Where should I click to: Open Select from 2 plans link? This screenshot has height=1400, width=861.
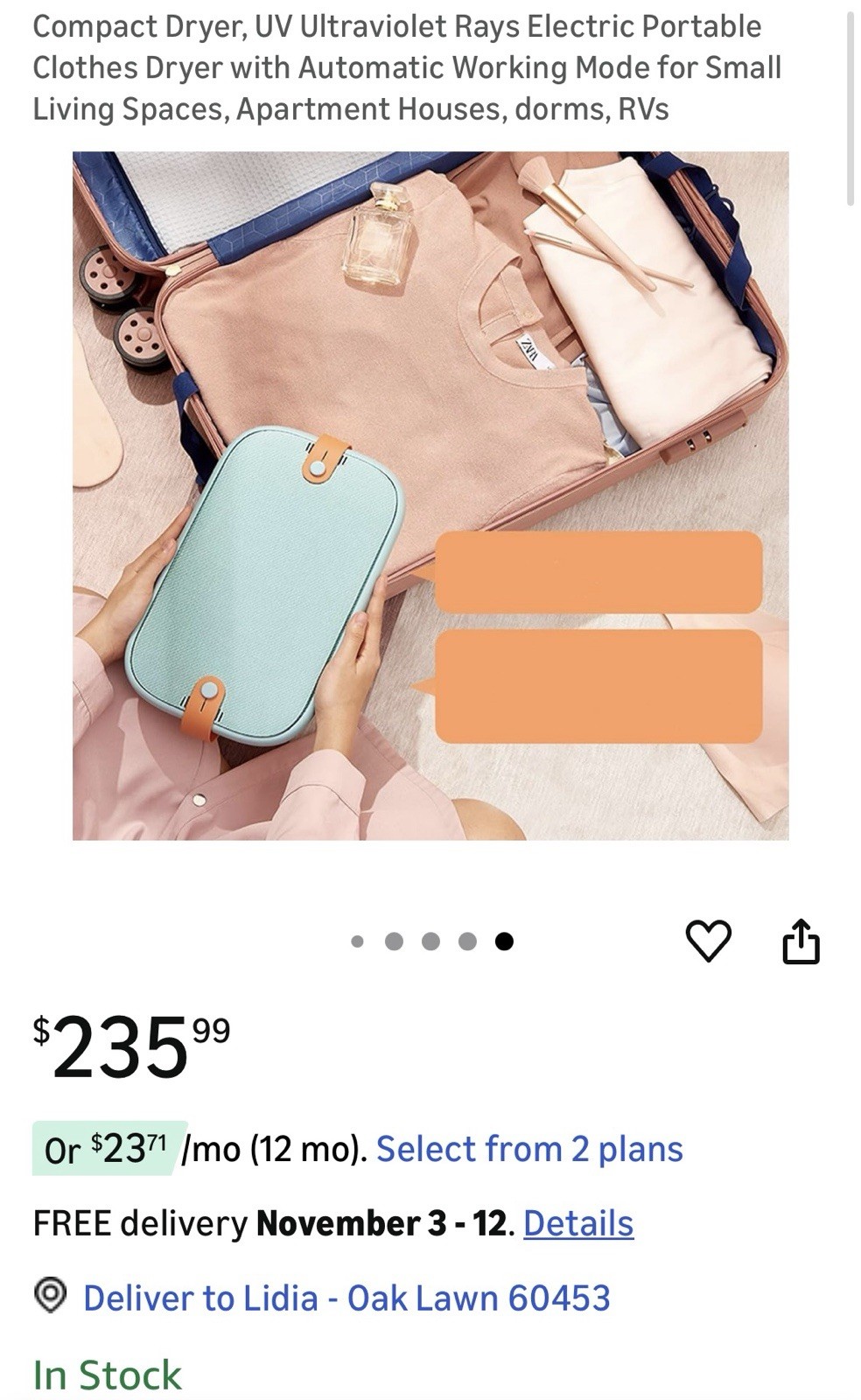[x=529, y=1149]
